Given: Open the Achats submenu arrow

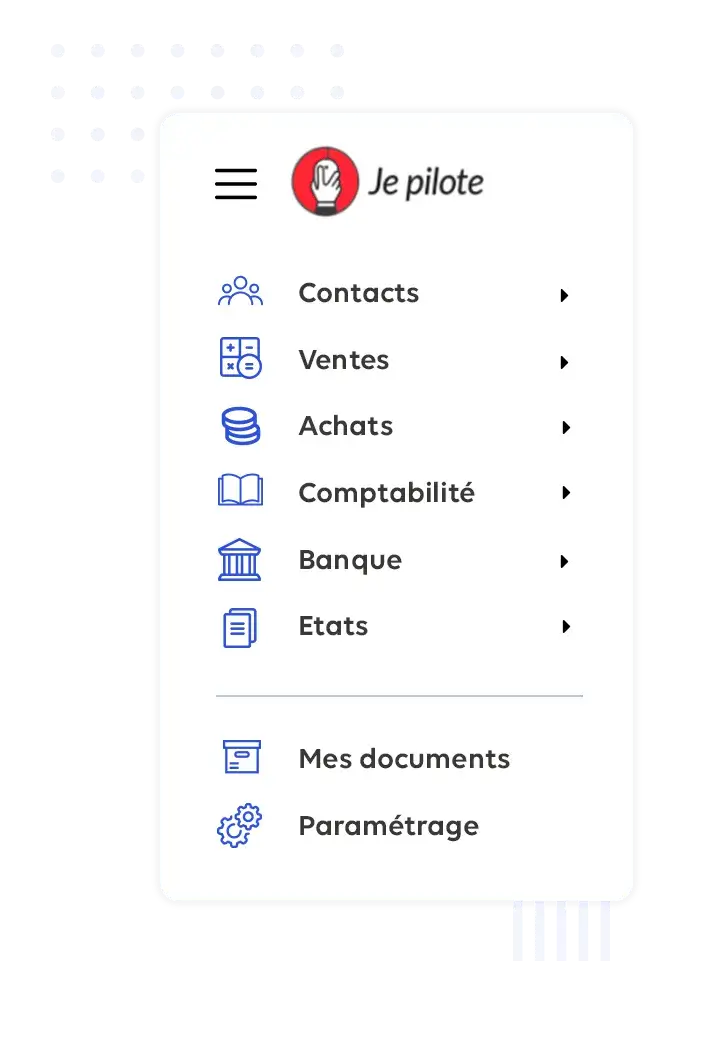Looking at the screenshot, I should tap(565, 428).
